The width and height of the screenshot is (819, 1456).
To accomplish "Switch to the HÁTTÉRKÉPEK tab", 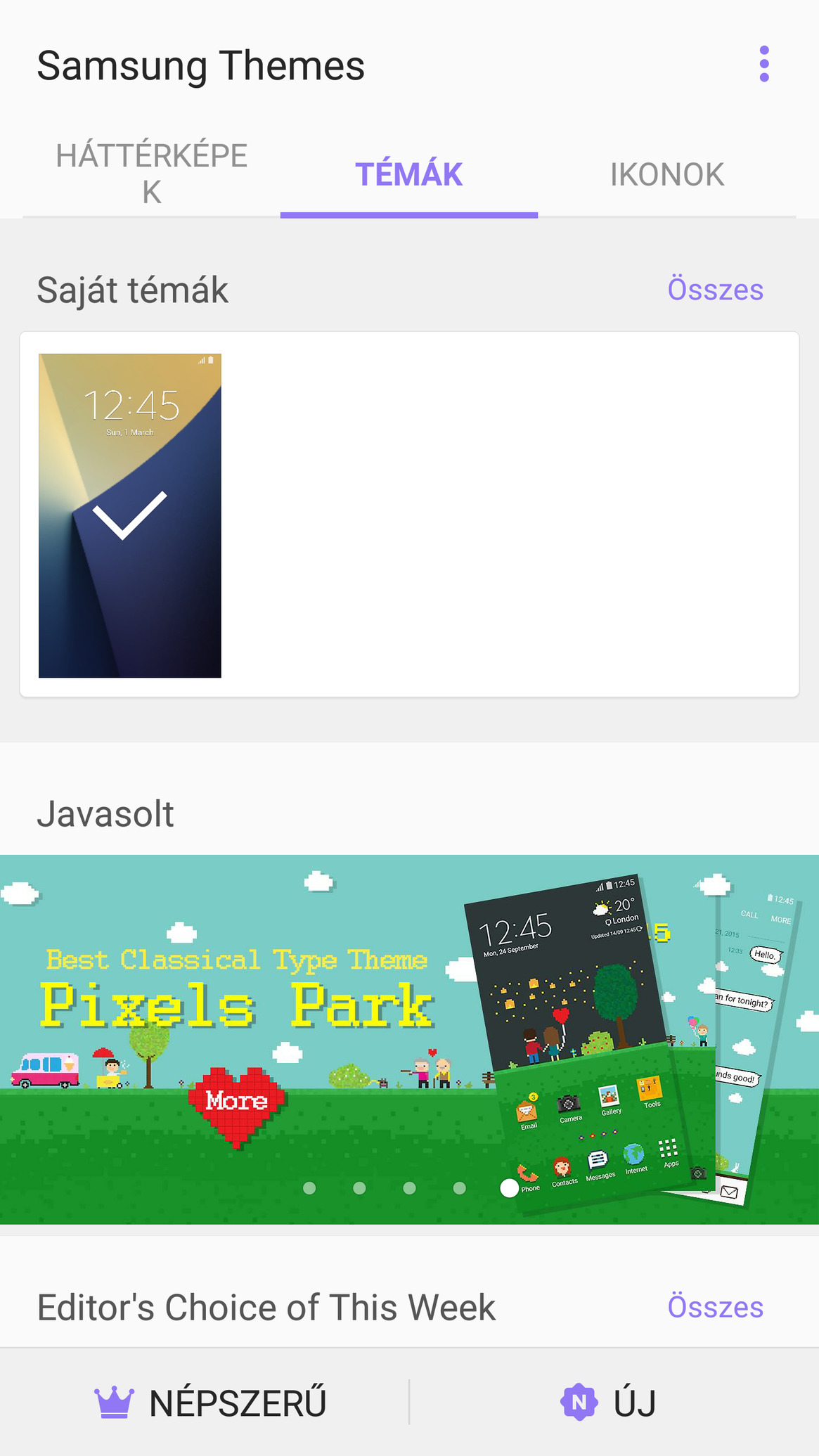I will coord(152,174).
